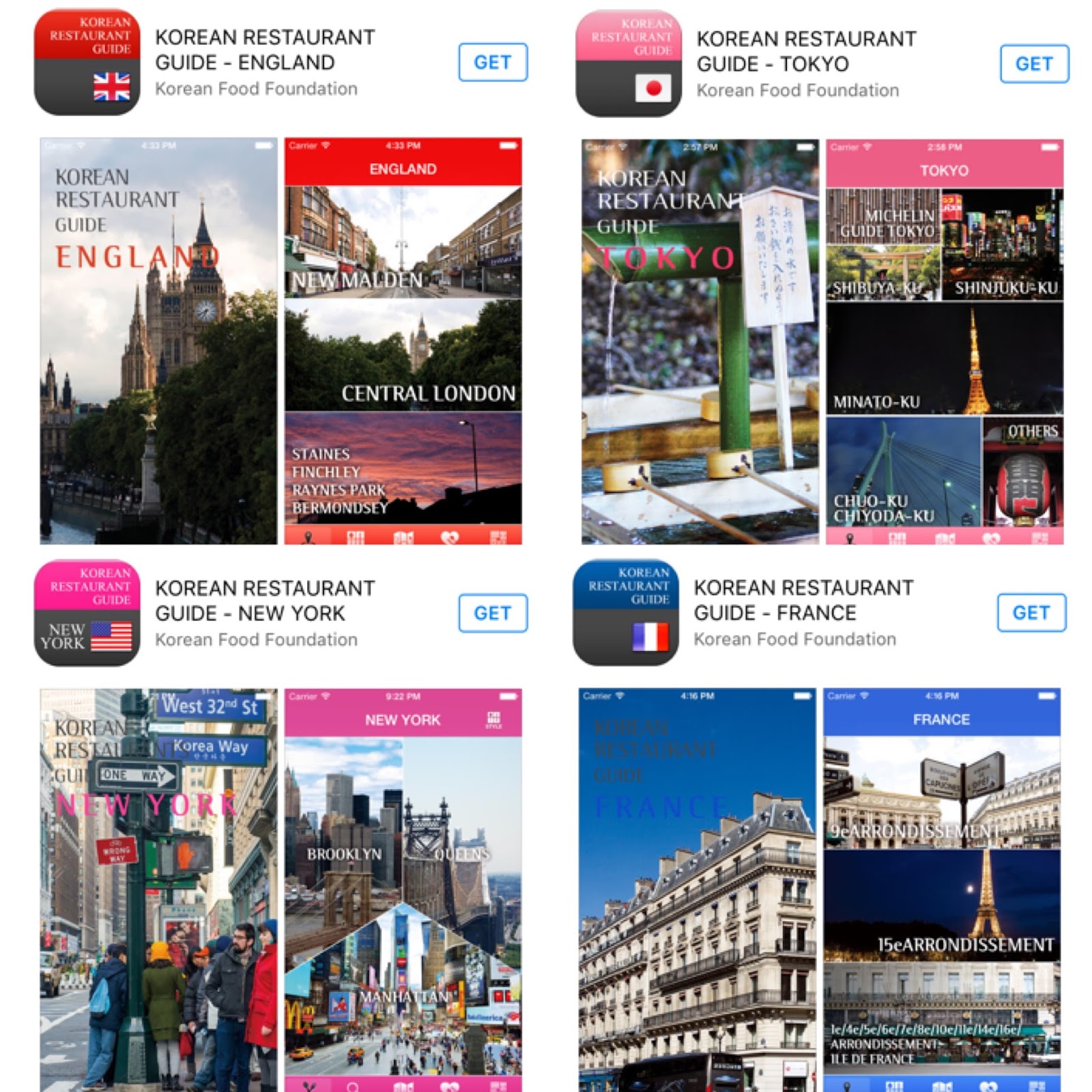Open the France guide app icon
Image resolution: width=1092 pixels, height=1092 pixels.
click(x=625, y=612)
